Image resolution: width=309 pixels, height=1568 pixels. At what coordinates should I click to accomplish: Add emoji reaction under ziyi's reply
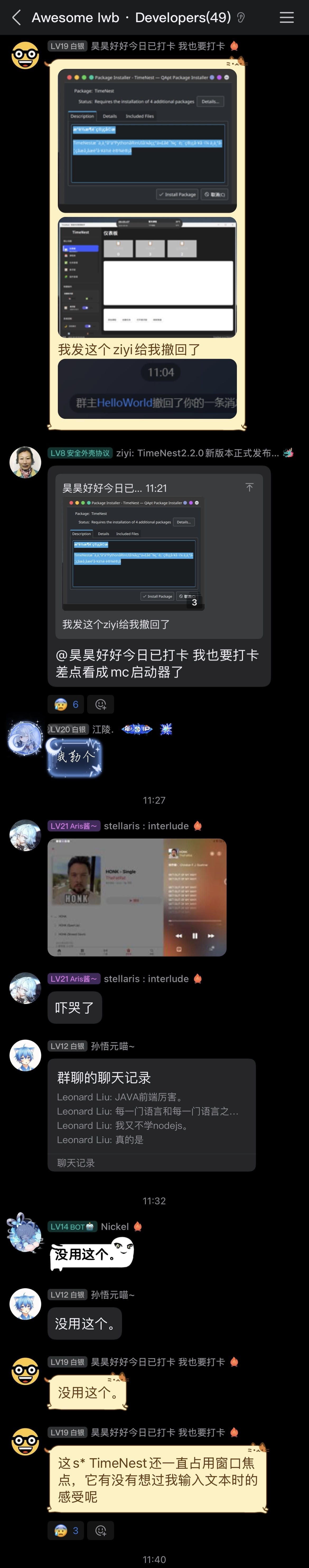(101, 704)
